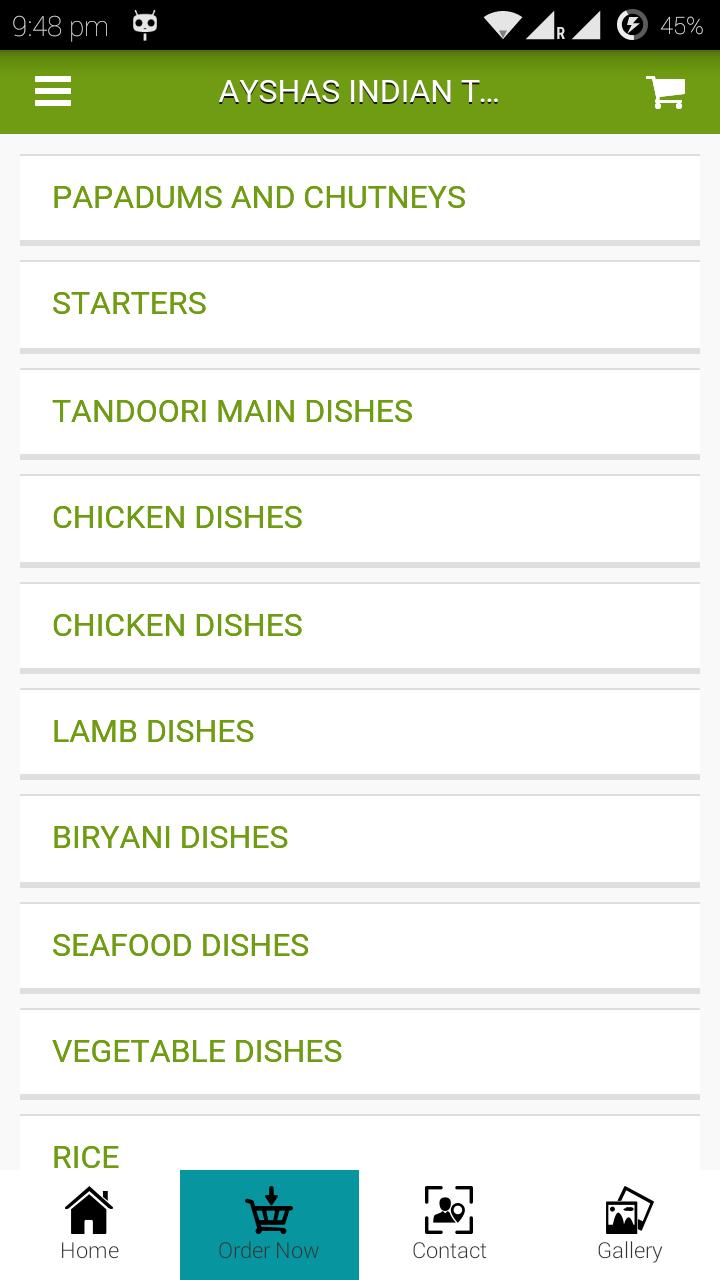Open the first CHICKEN DISHES category
The width and height of the screenshot is (720, 1280).
click(178, 518)
